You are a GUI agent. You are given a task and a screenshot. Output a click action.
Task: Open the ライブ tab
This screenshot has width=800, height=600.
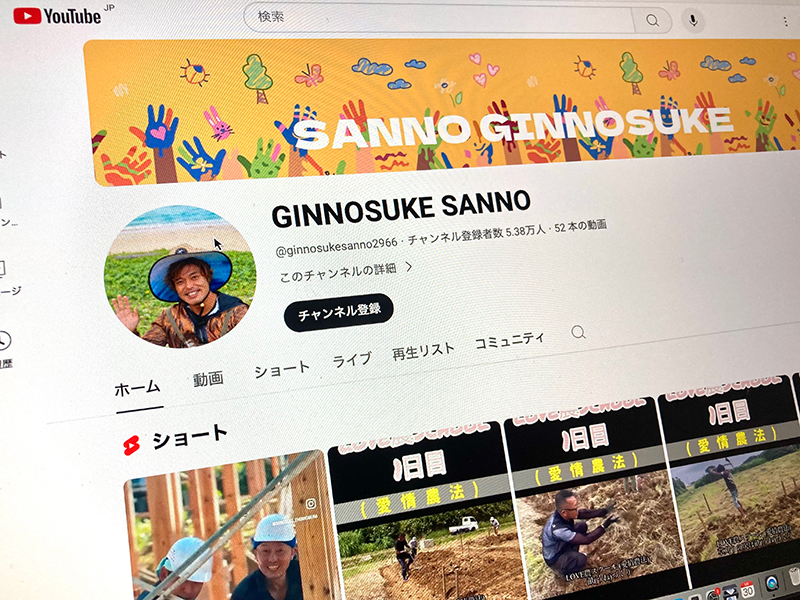(x=351, y=360)
